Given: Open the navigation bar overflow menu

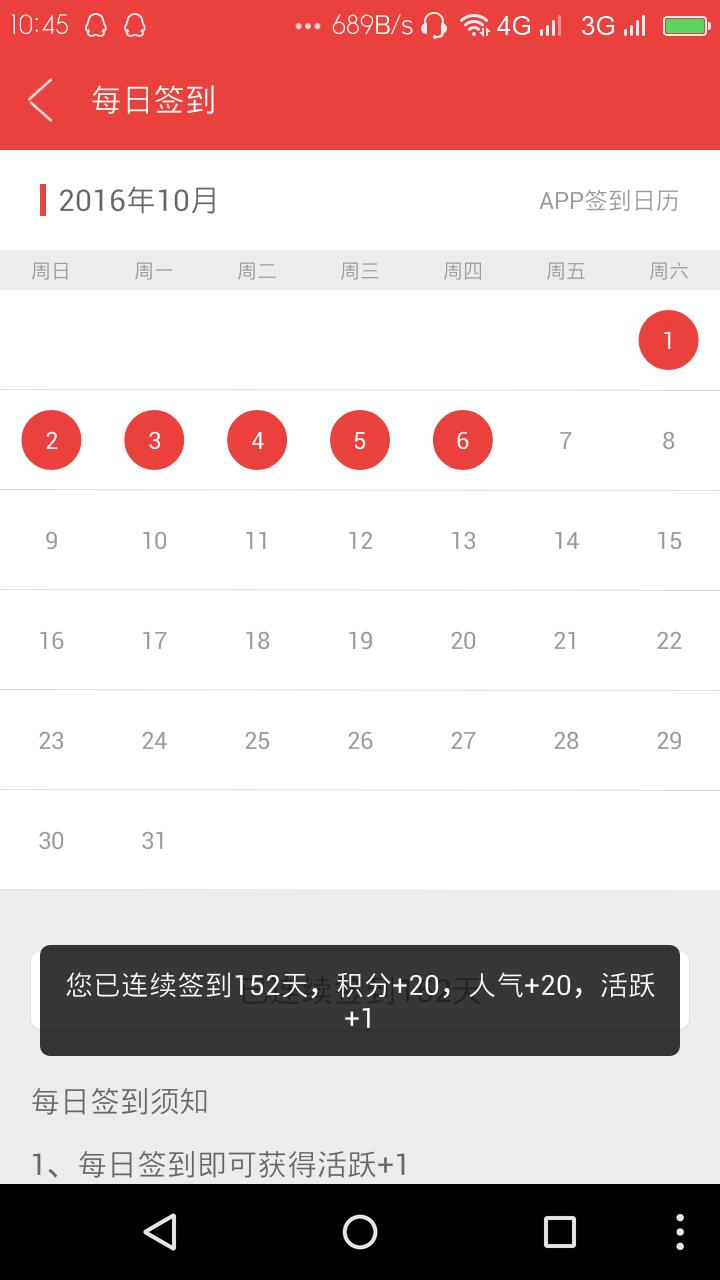Looking at the screenshot, I should (x=680, y=1232).
